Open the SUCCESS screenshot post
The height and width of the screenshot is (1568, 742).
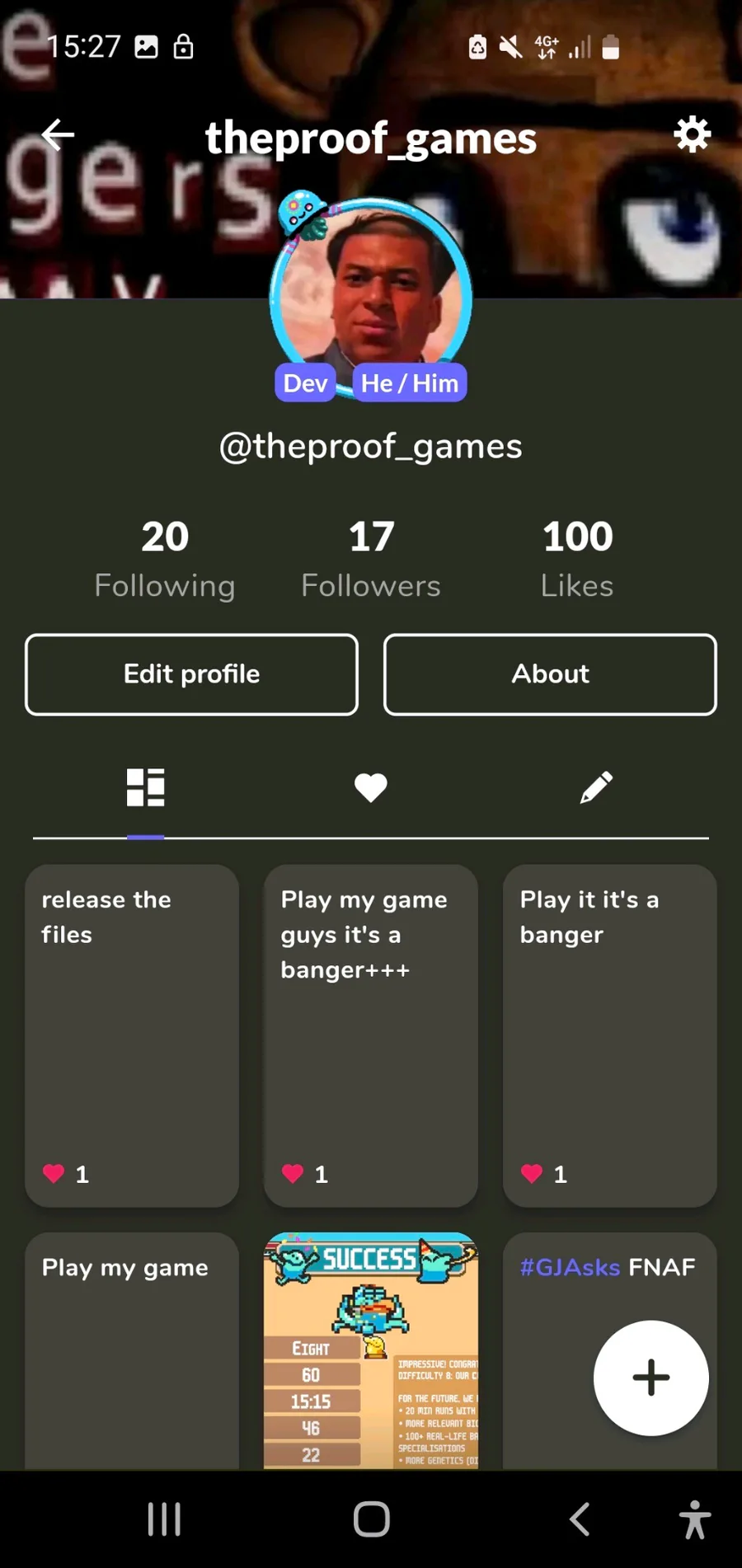[x=371, y=1352]
